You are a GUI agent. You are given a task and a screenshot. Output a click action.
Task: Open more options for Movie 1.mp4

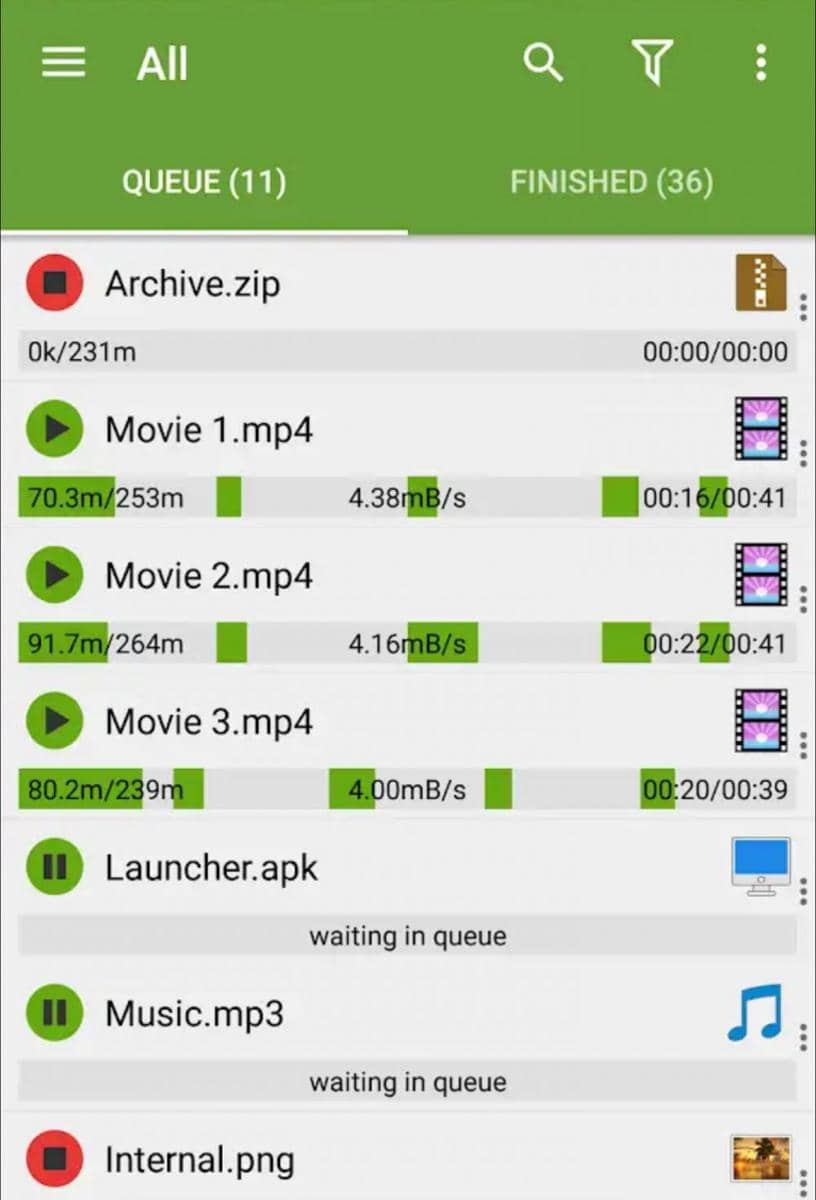pos(803,453)
